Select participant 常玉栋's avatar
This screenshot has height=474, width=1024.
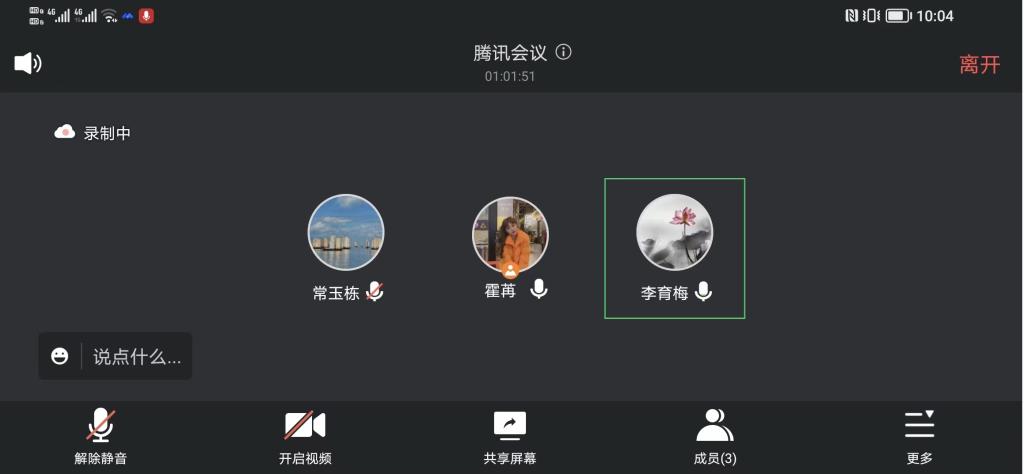(346, 233)
